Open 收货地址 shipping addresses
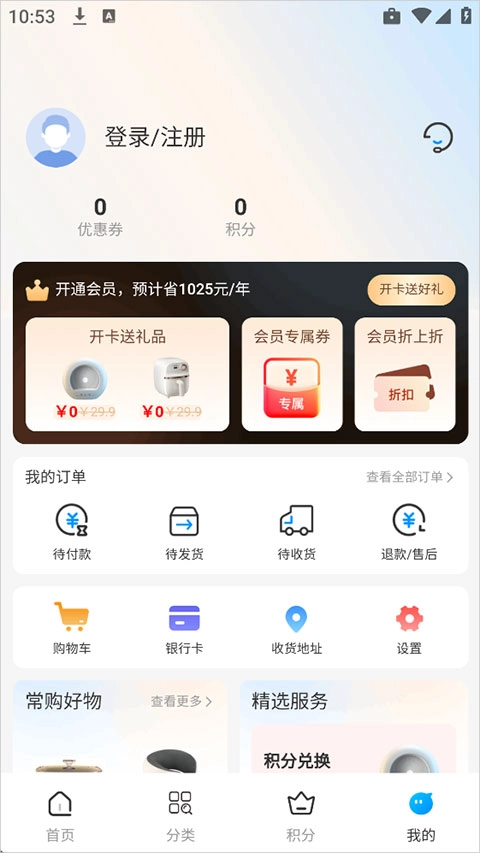480x853 pixels. pos(297,627)
